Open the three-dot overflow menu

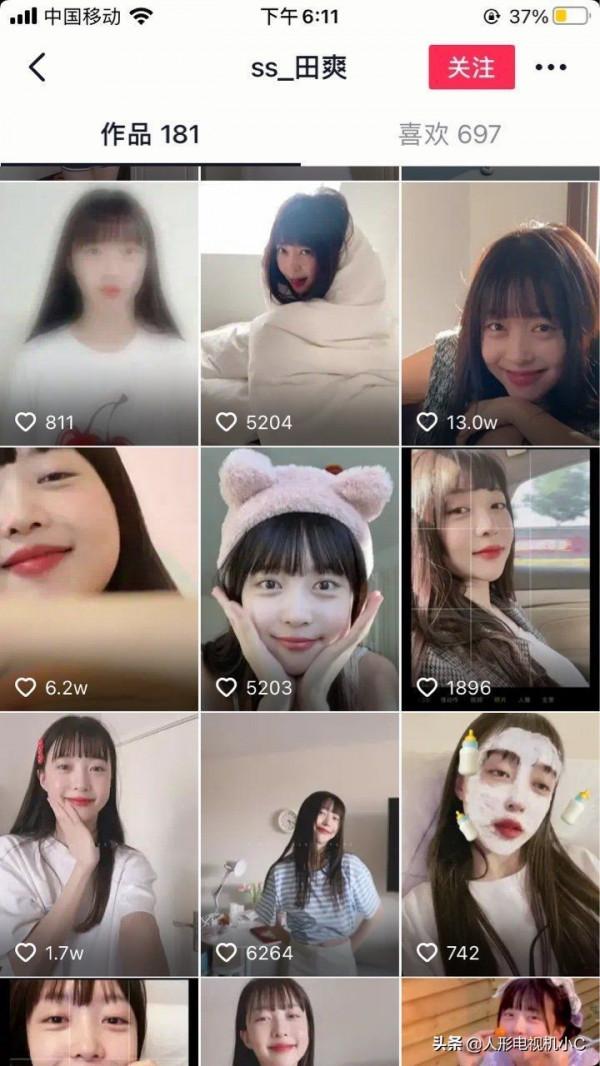tap(550, 68)
